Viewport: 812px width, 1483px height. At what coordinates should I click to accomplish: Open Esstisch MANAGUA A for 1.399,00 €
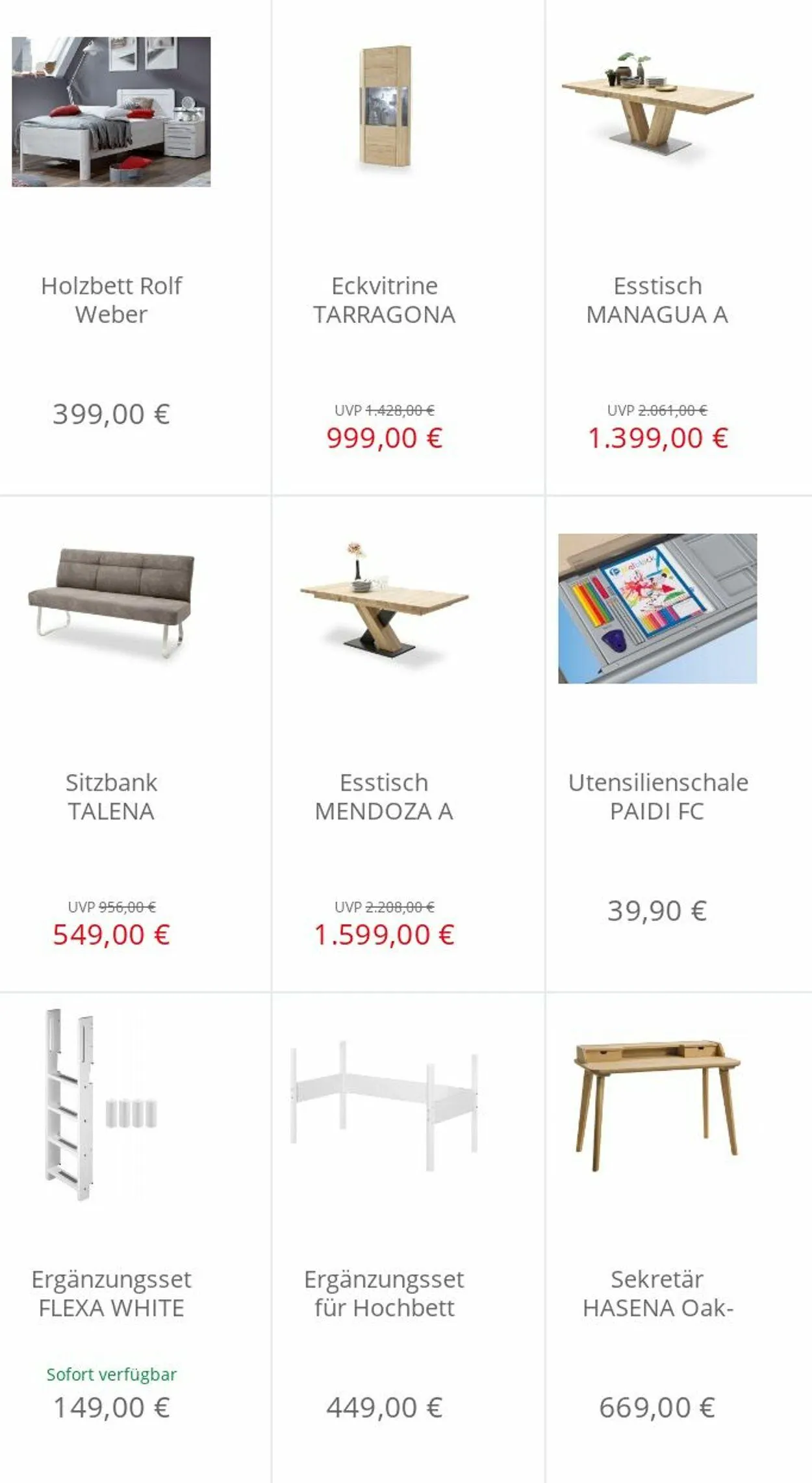679,247
